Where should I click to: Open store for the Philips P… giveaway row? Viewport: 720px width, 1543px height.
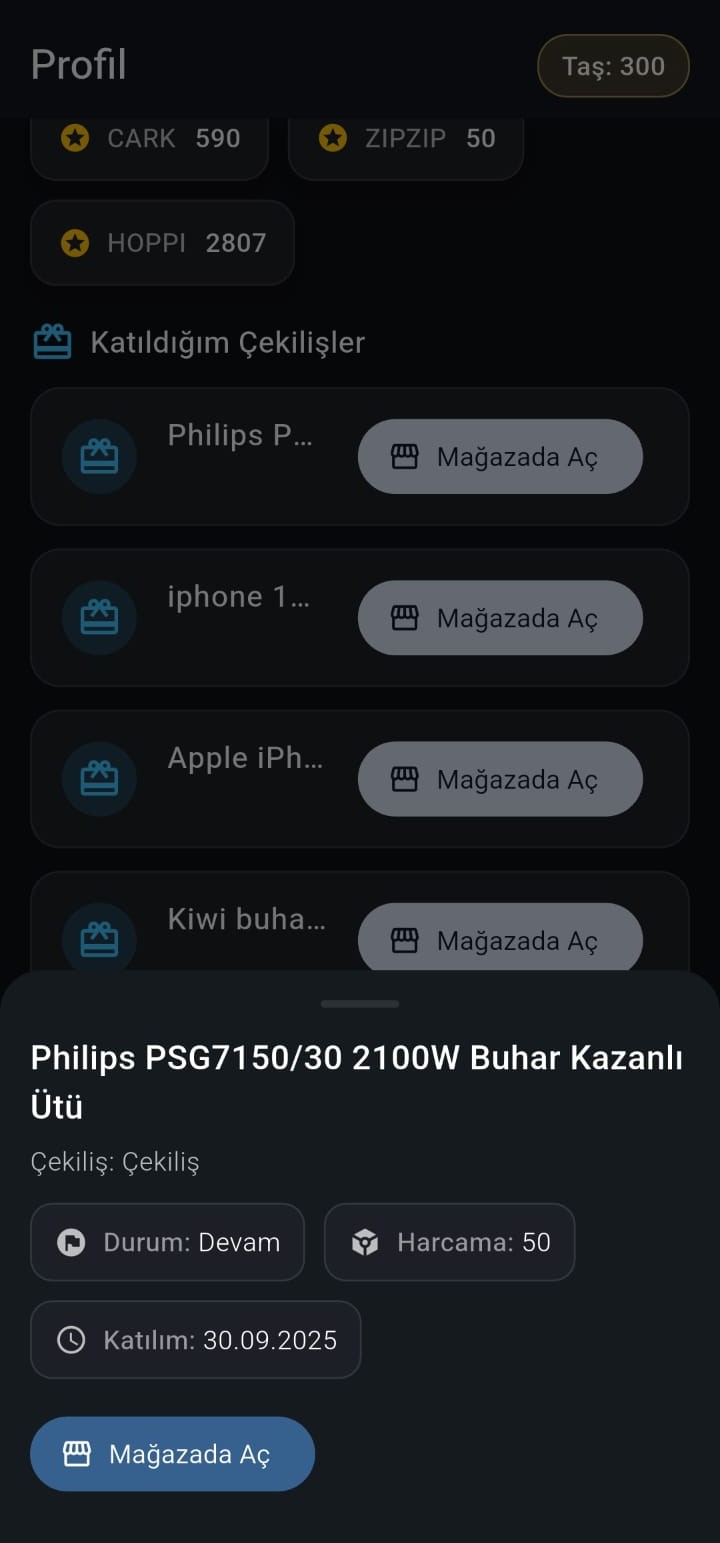pyautogui.click(x=500, y=457)
